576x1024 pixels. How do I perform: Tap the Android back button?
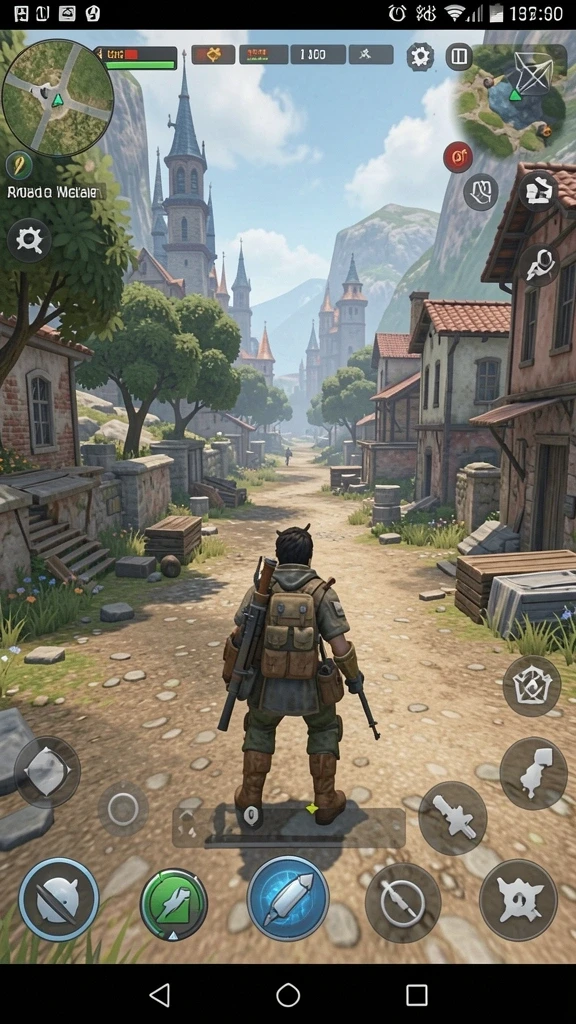160,995
